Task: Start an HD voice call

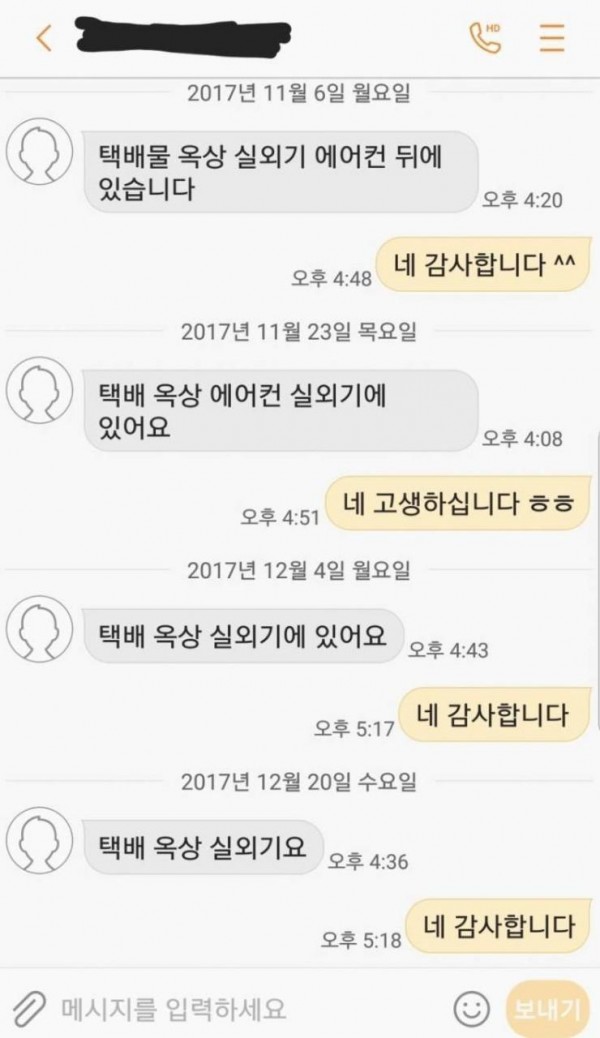Action: 485,37
